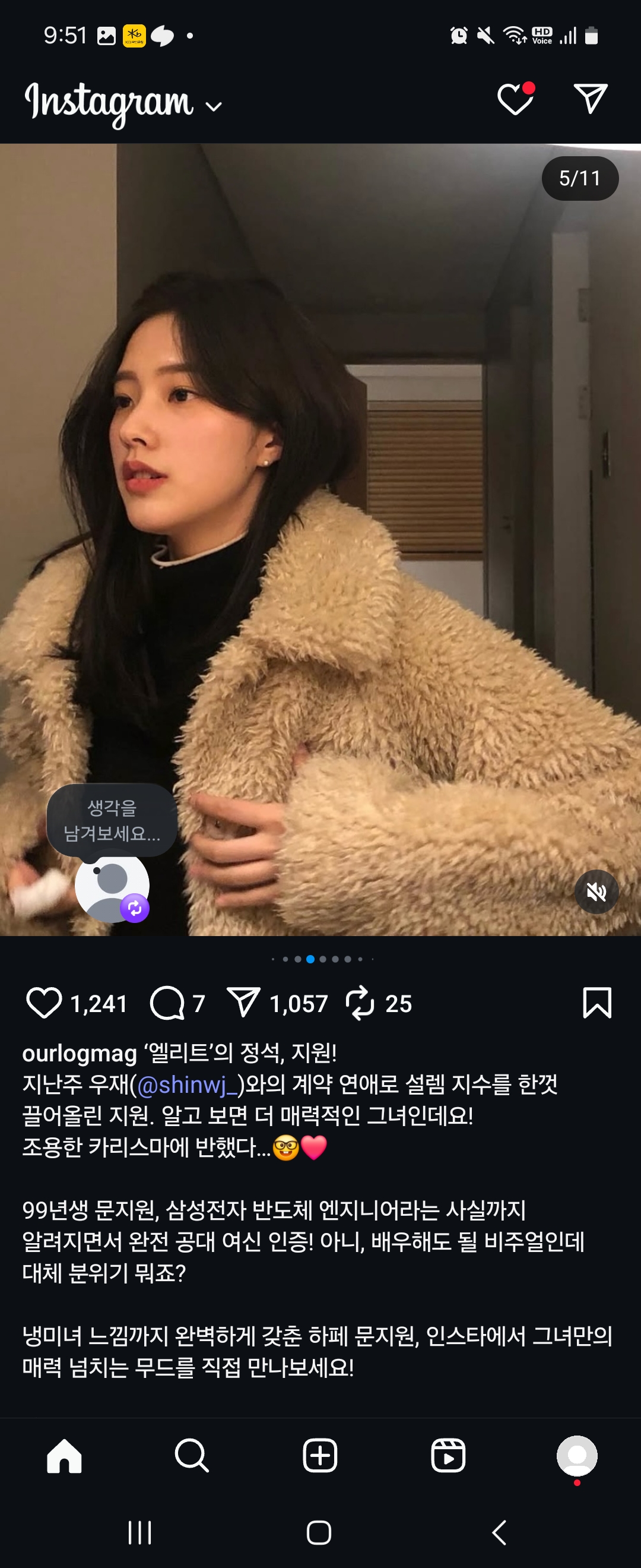641x1568 pixels.
Task: Open the ourlogmag profile
Action: click(80, 1053)
